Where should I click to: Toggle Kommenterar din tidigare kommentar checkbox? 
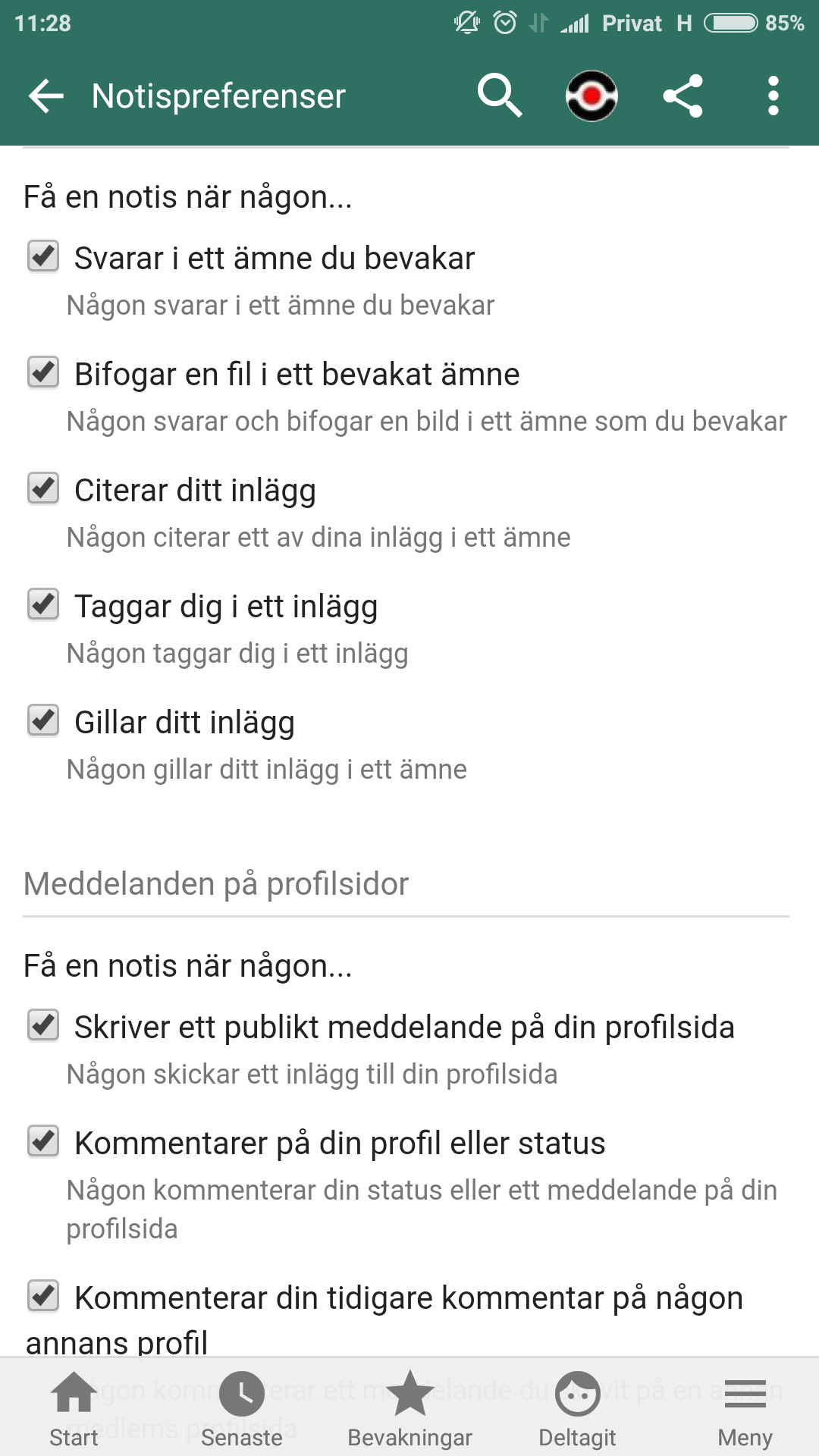(43, 1297)
